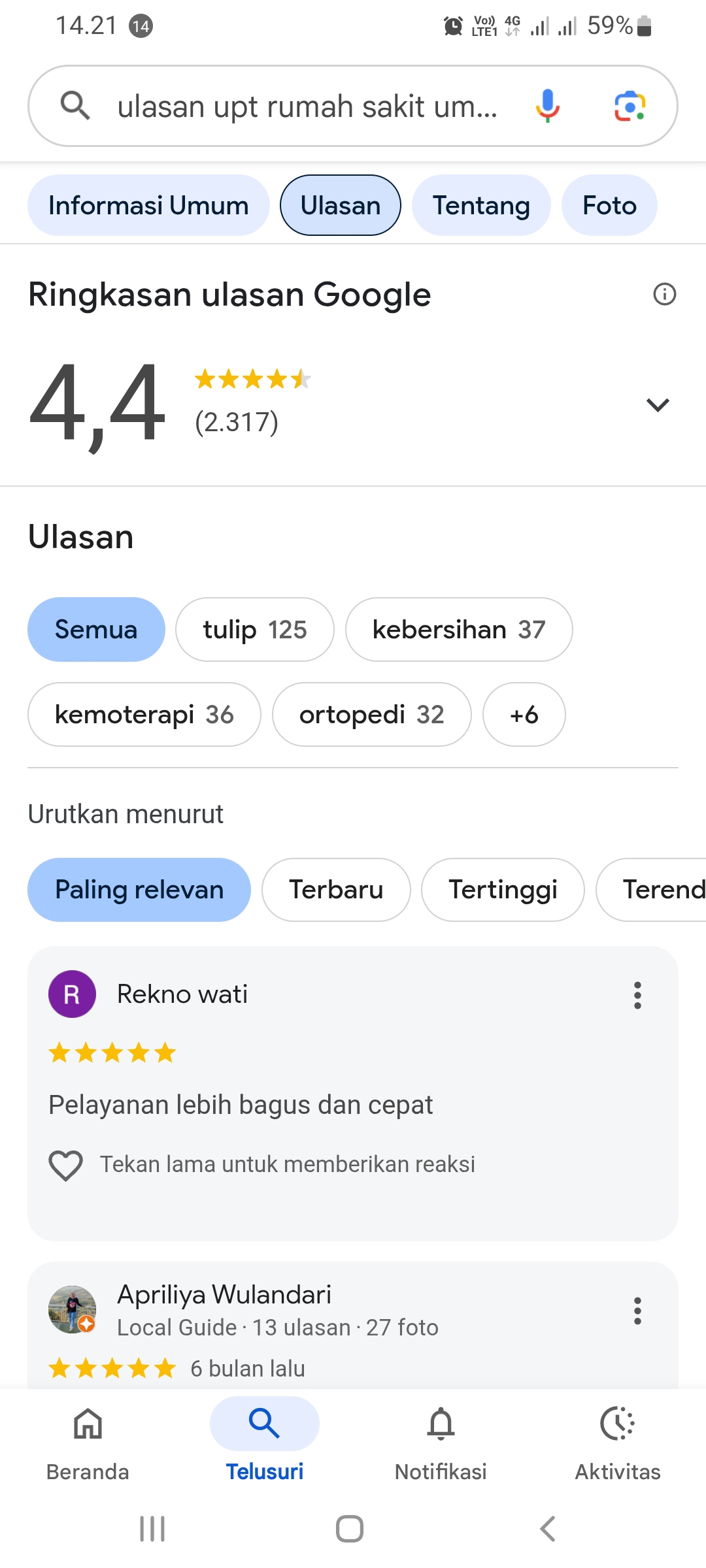Expand the rating breakdown chevron
The height and width of the screenshot is (1568, 706).
click(657, 405)
